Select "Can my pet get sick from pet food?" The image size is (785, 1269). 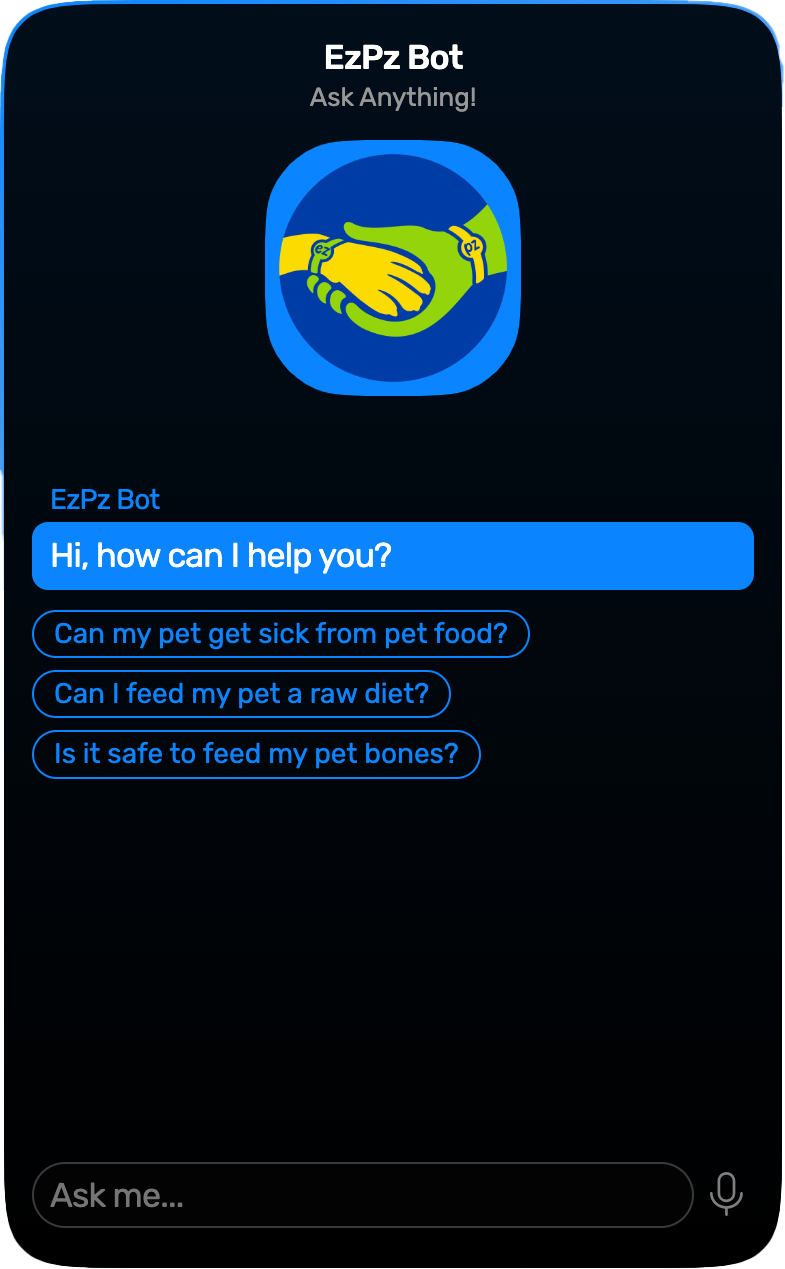[281, 634]
